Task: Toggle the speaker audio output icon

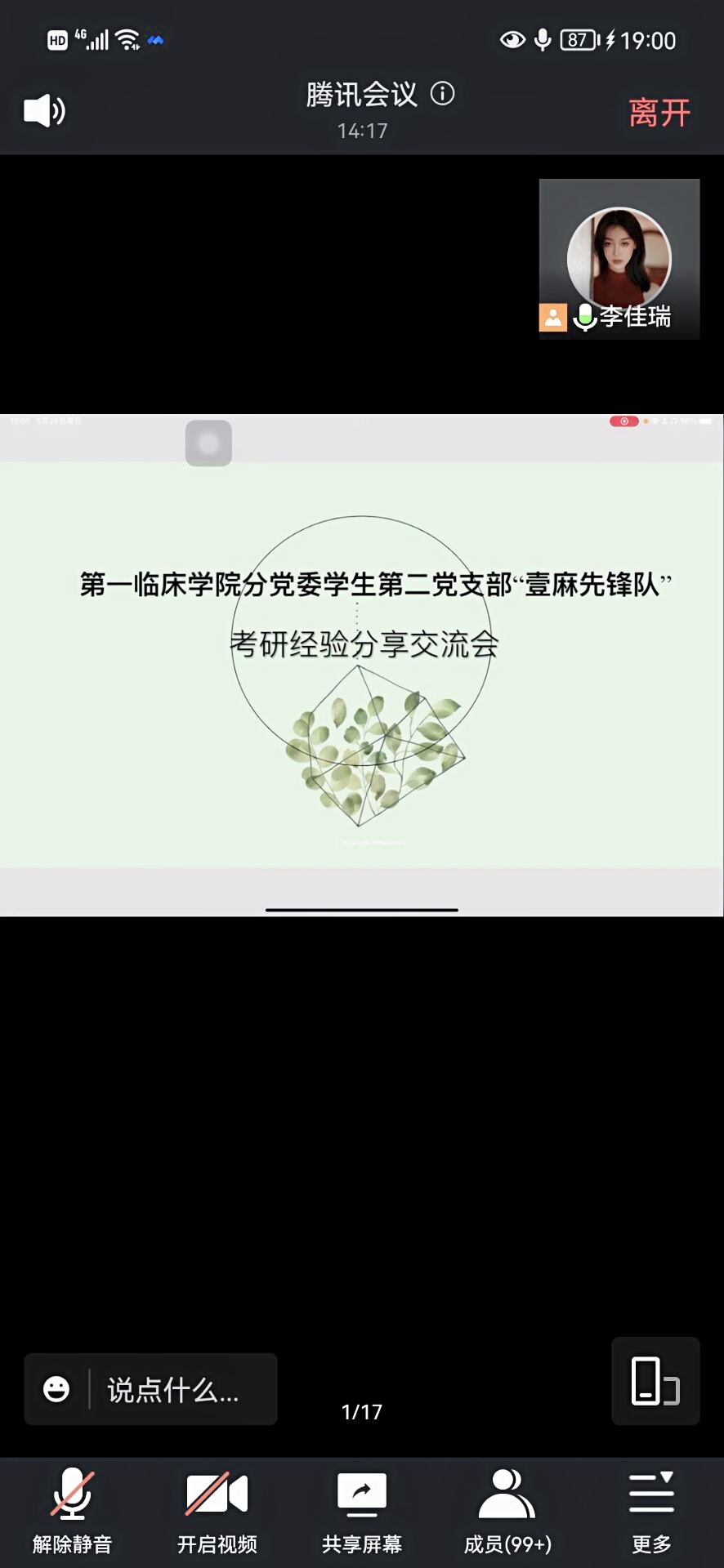Action: click(44, 111)
